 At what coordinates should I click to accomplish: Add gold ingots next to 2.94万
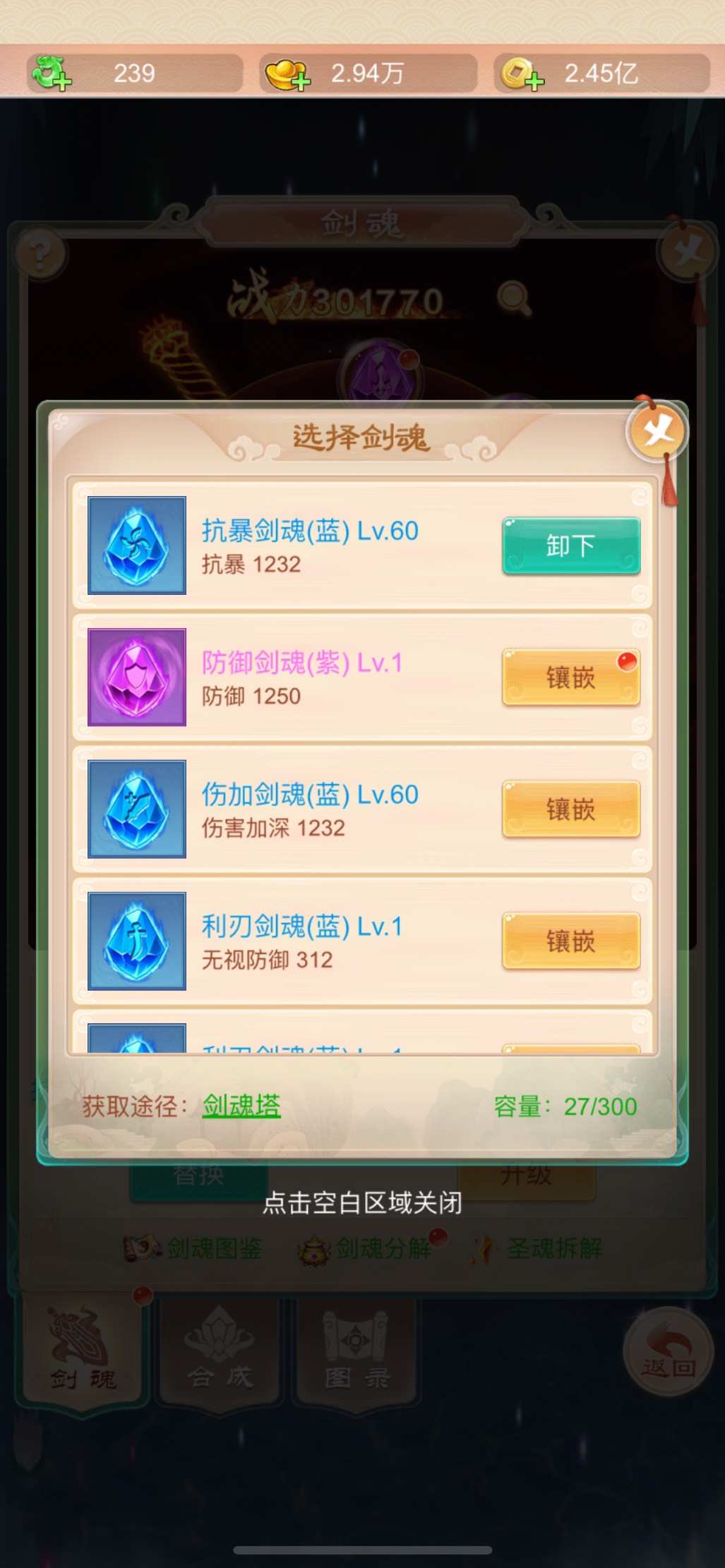coord(288,73)
